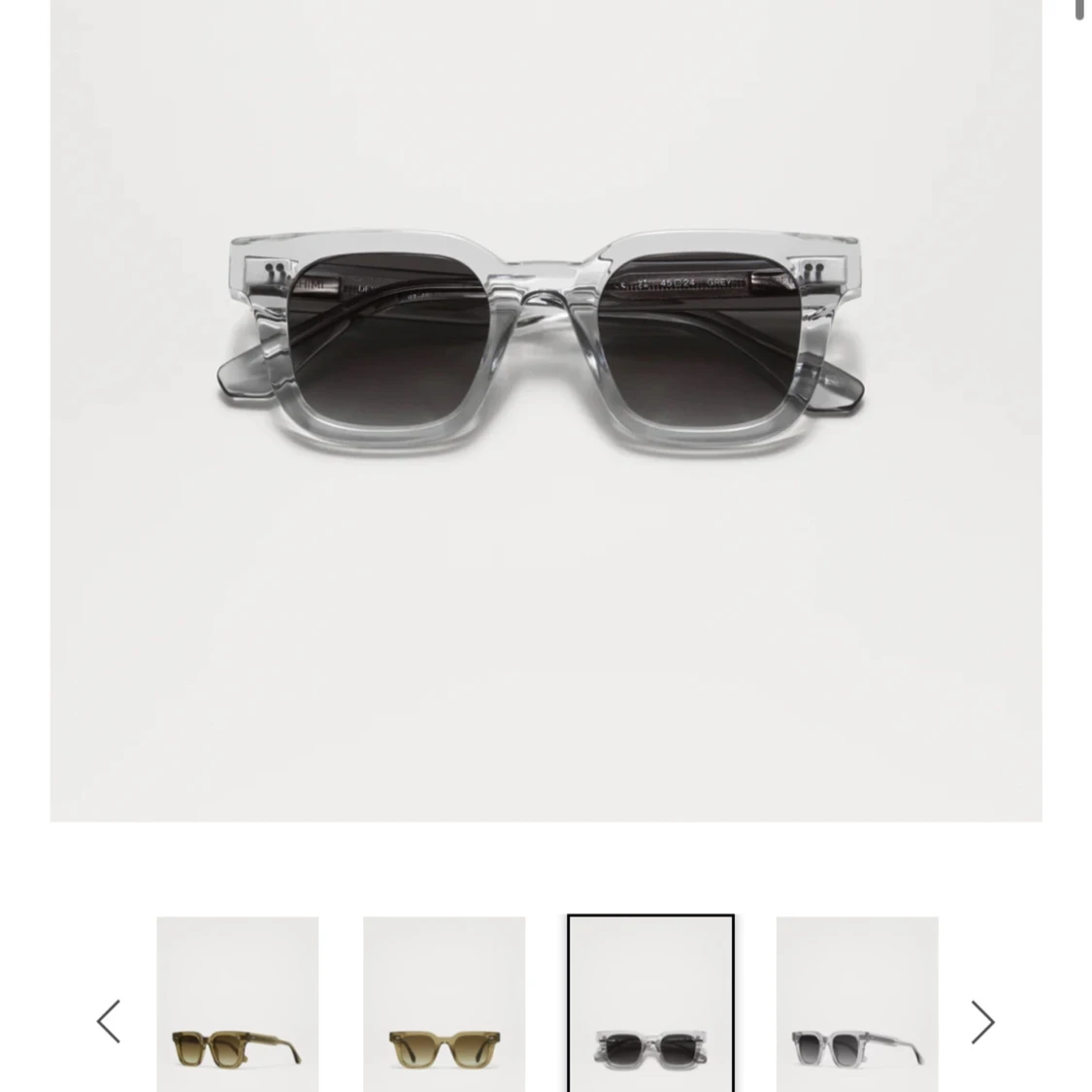Show previous thumbnails with the left arrow
1092x1092 pixels.
[x=109, y=1021]
